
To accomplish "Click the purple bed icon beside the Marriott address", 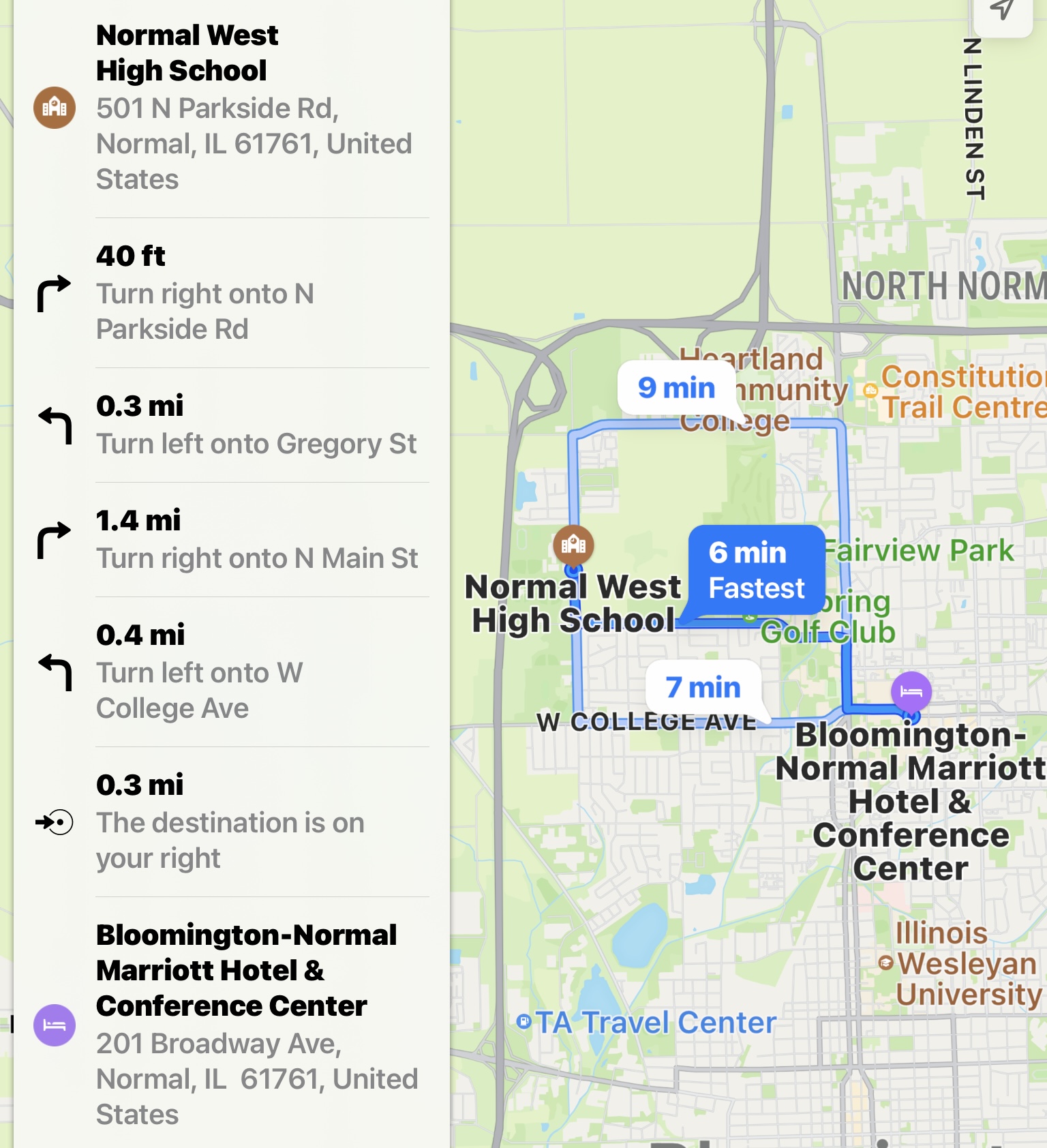I will pos(54,1025).
